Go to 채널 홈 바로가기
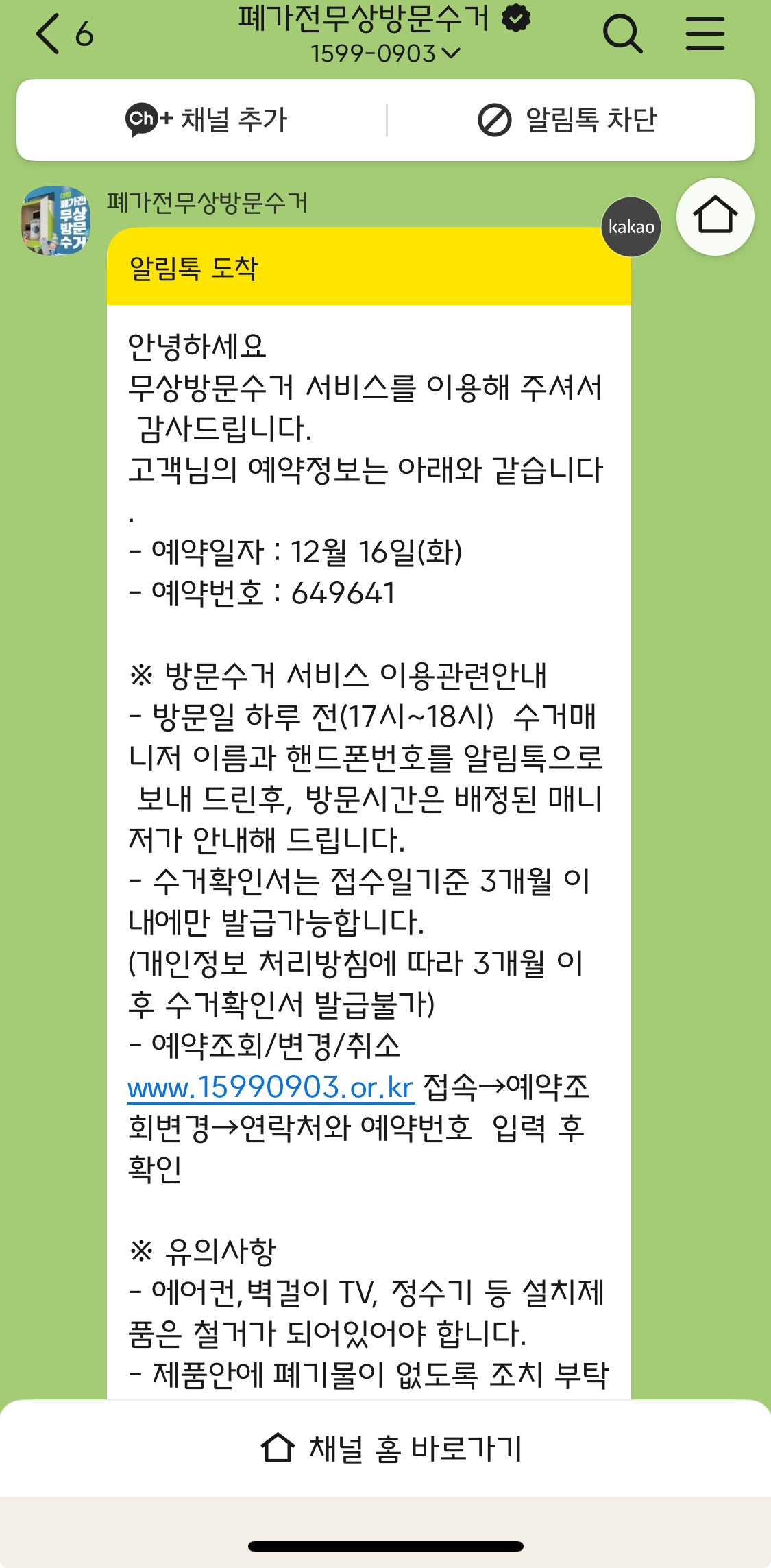Screen dimensions: 771x1568 click(x=391, y=1448)
